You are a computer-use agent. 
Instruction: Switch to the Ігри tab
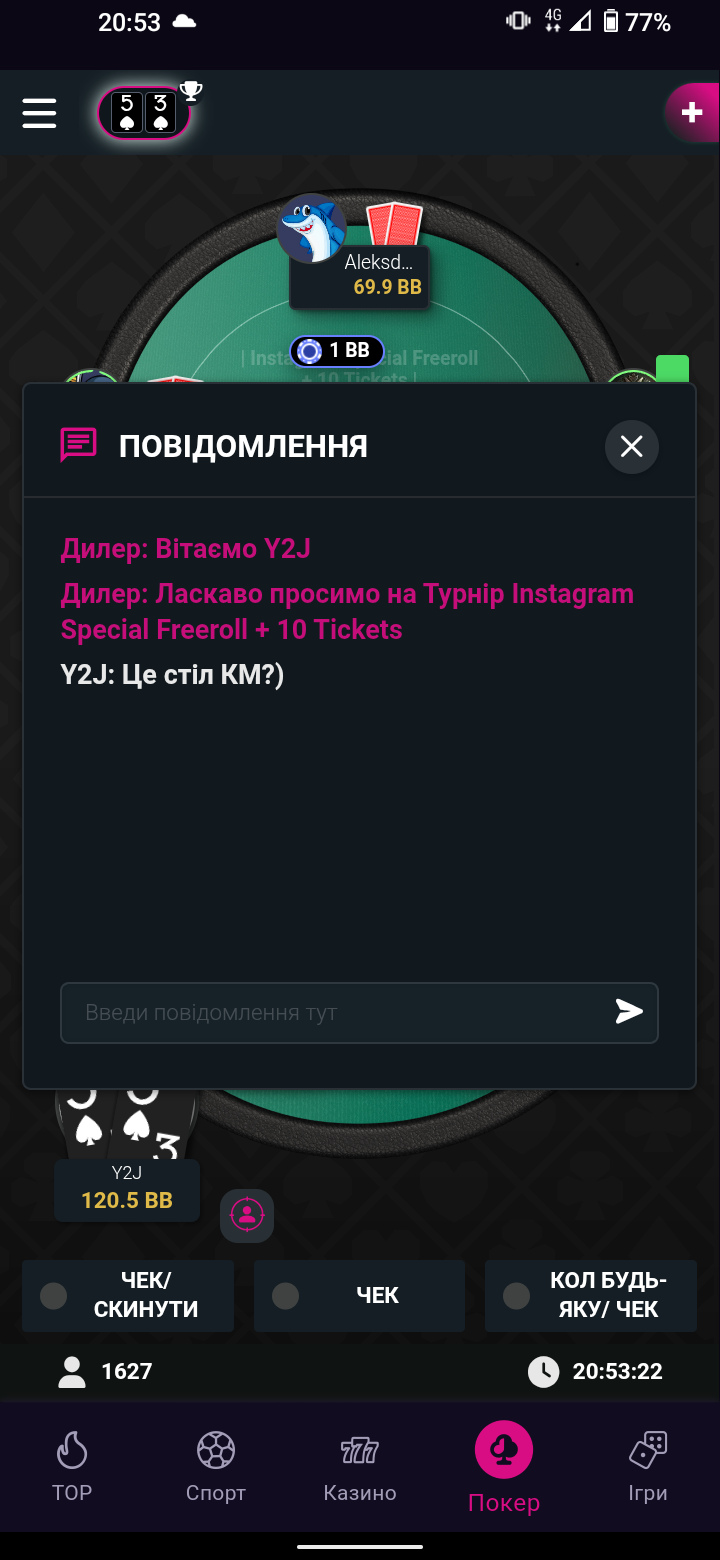click(648, 1466)
